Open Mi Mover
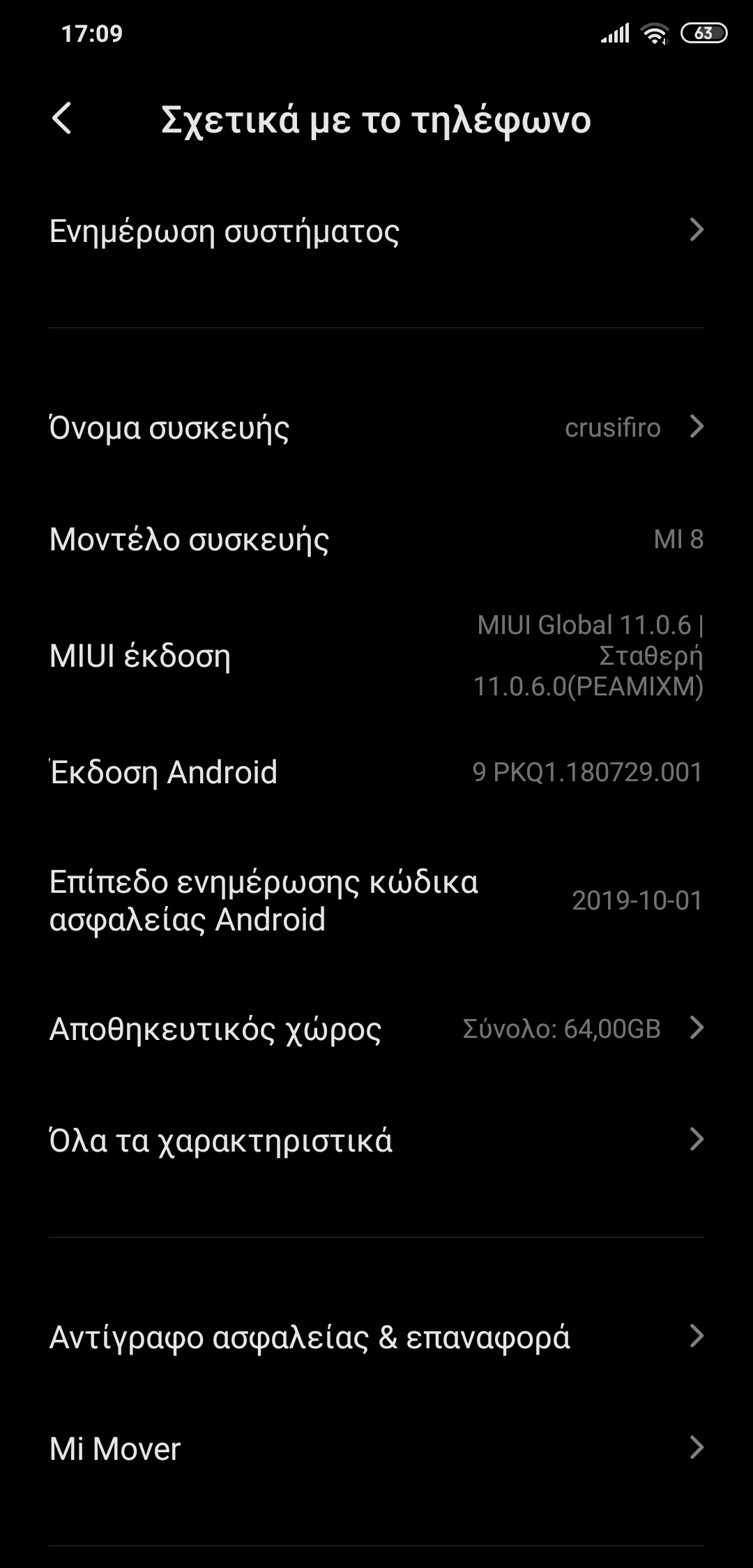Image resolution: width=753 pixels, height=1568 pixels. (x=376, y=1449)
